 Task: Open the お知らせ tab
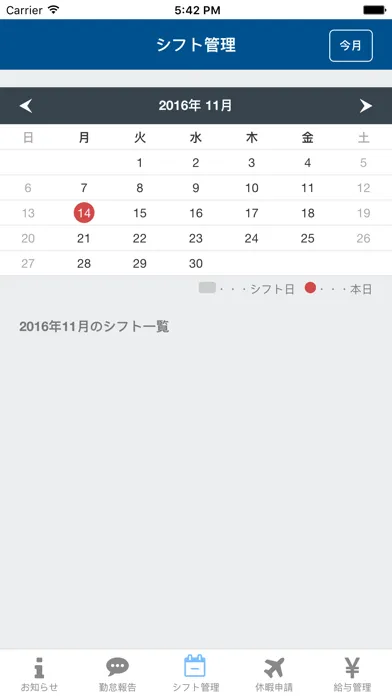39,674
